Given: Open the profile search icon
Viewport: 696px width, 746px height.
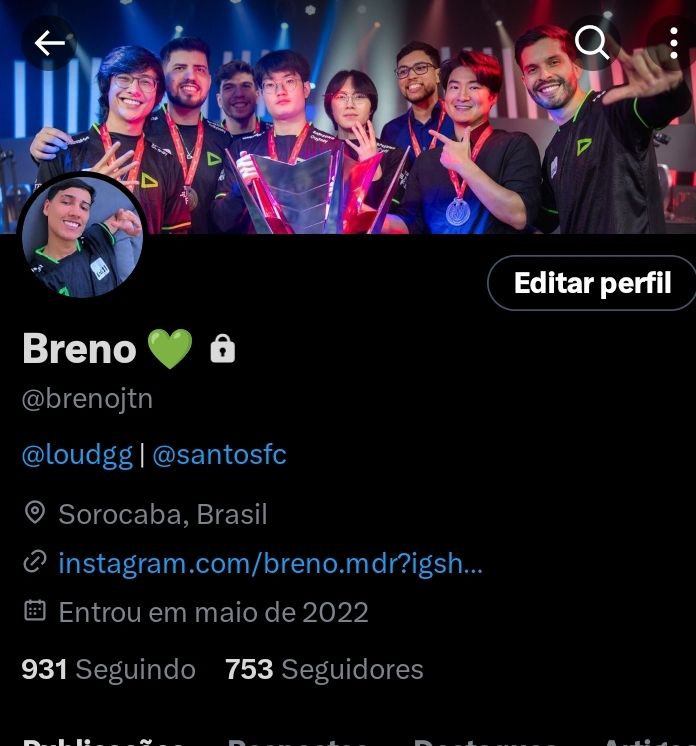Looking at the screenshot, I should (592, 42).
